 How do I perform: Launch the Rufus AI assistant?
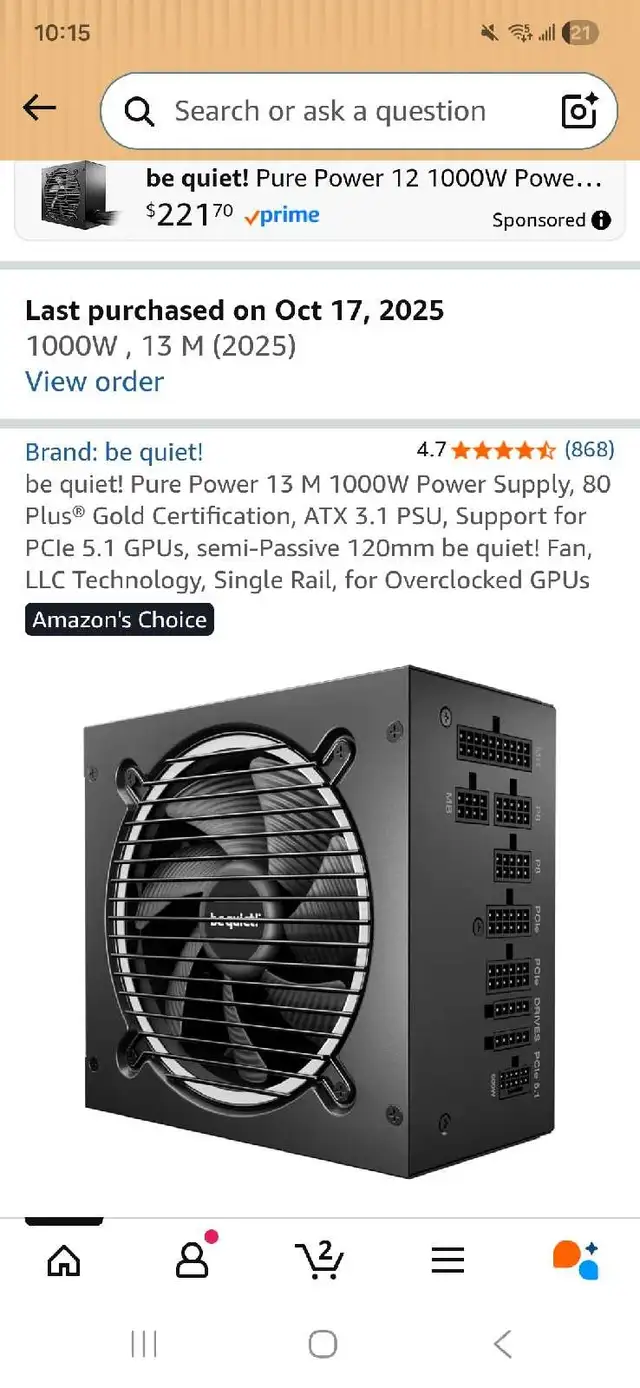(575, 1259)
